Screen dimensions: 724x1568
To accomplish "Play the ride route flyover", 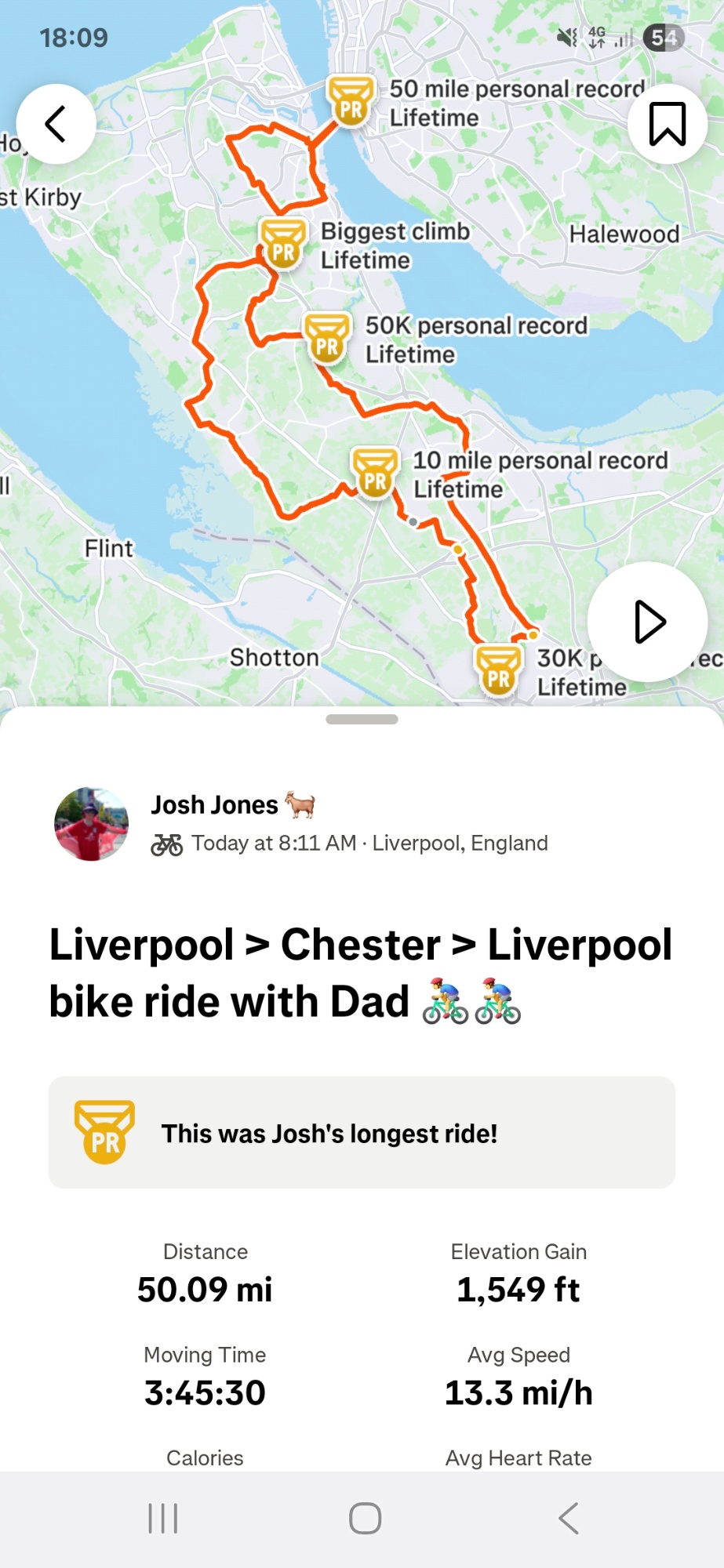I will (x=648, y=622).
